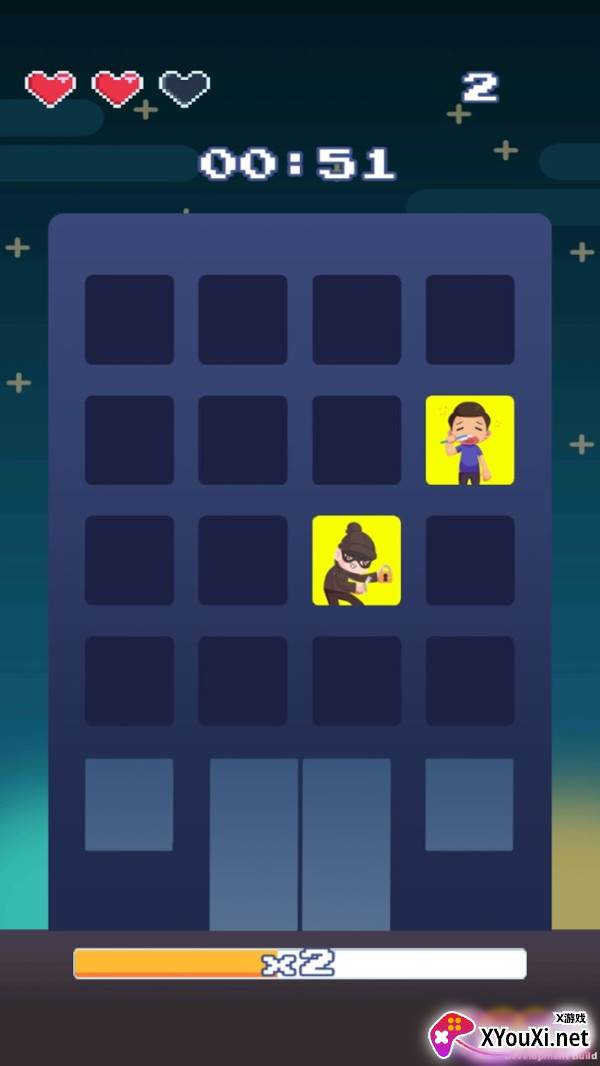Screen dimensions: 600x1066
Task: Tap the window with the man brushing teeth
Action: pyautogui.click(x=470, y=440)
